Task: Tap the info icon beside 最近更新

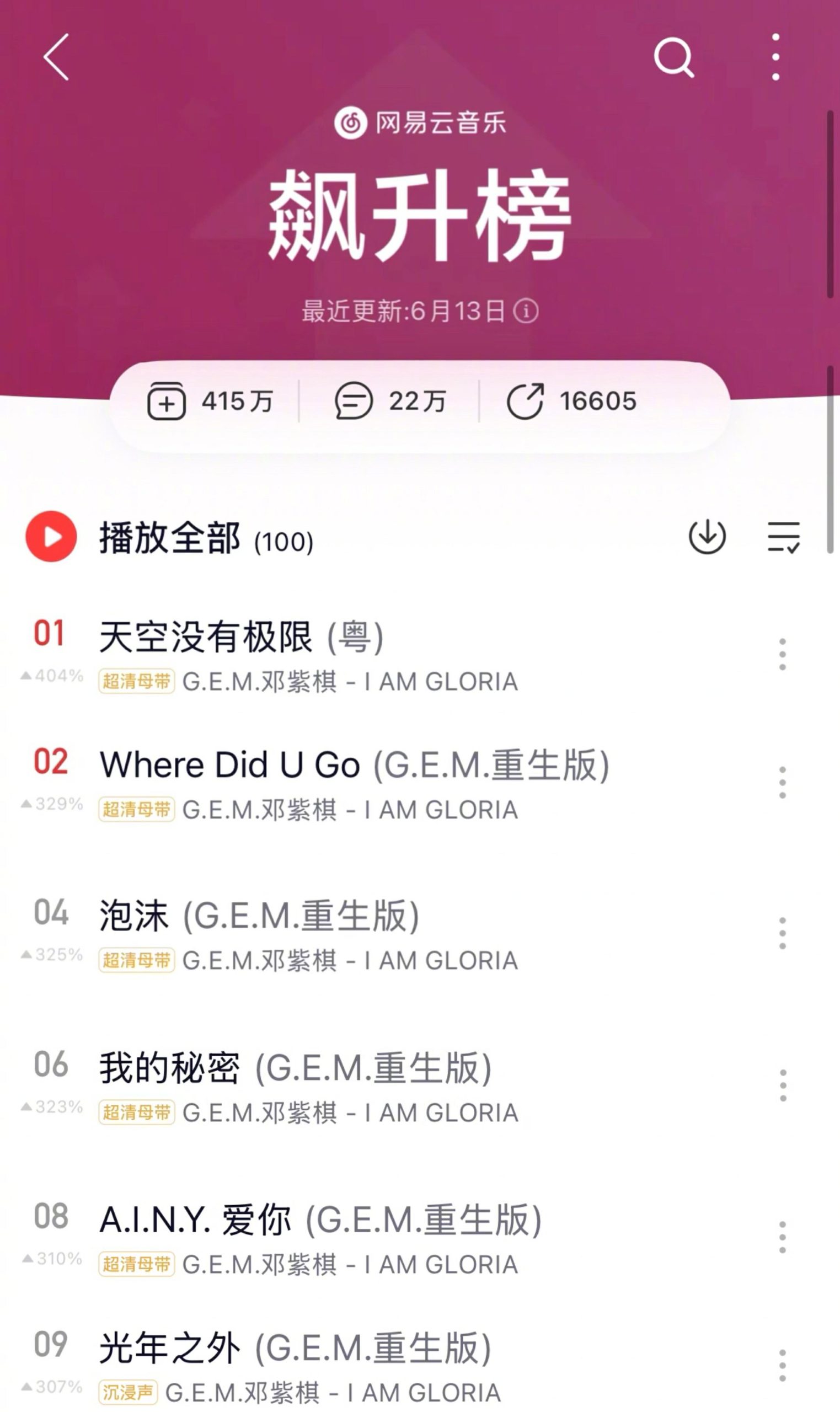Action: pyautogui.click(x=526, y=311)
